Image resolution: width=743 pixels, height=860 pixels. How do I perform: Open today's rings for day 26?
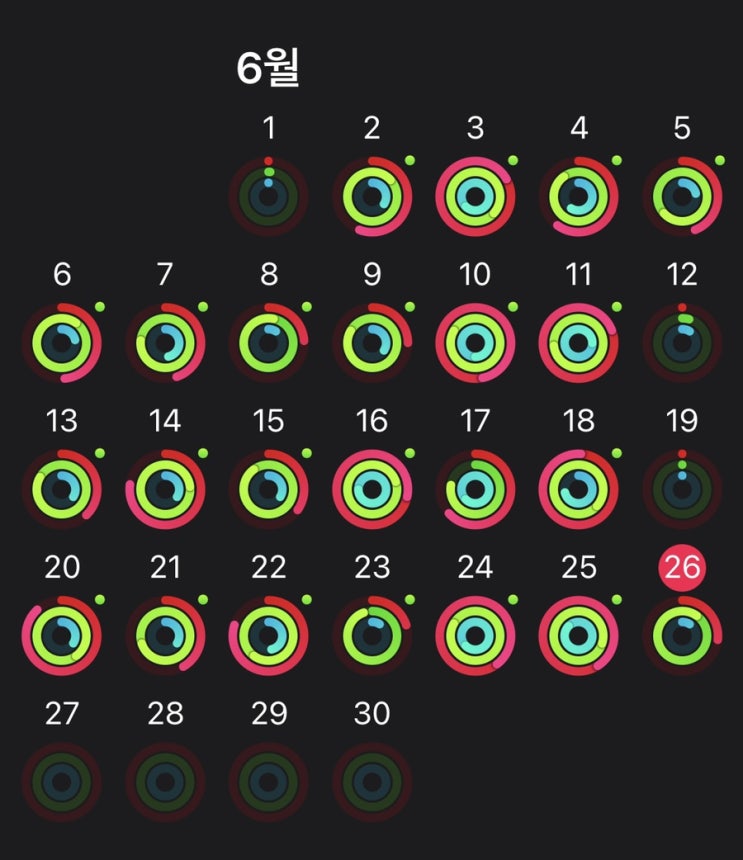coord(682,636)
